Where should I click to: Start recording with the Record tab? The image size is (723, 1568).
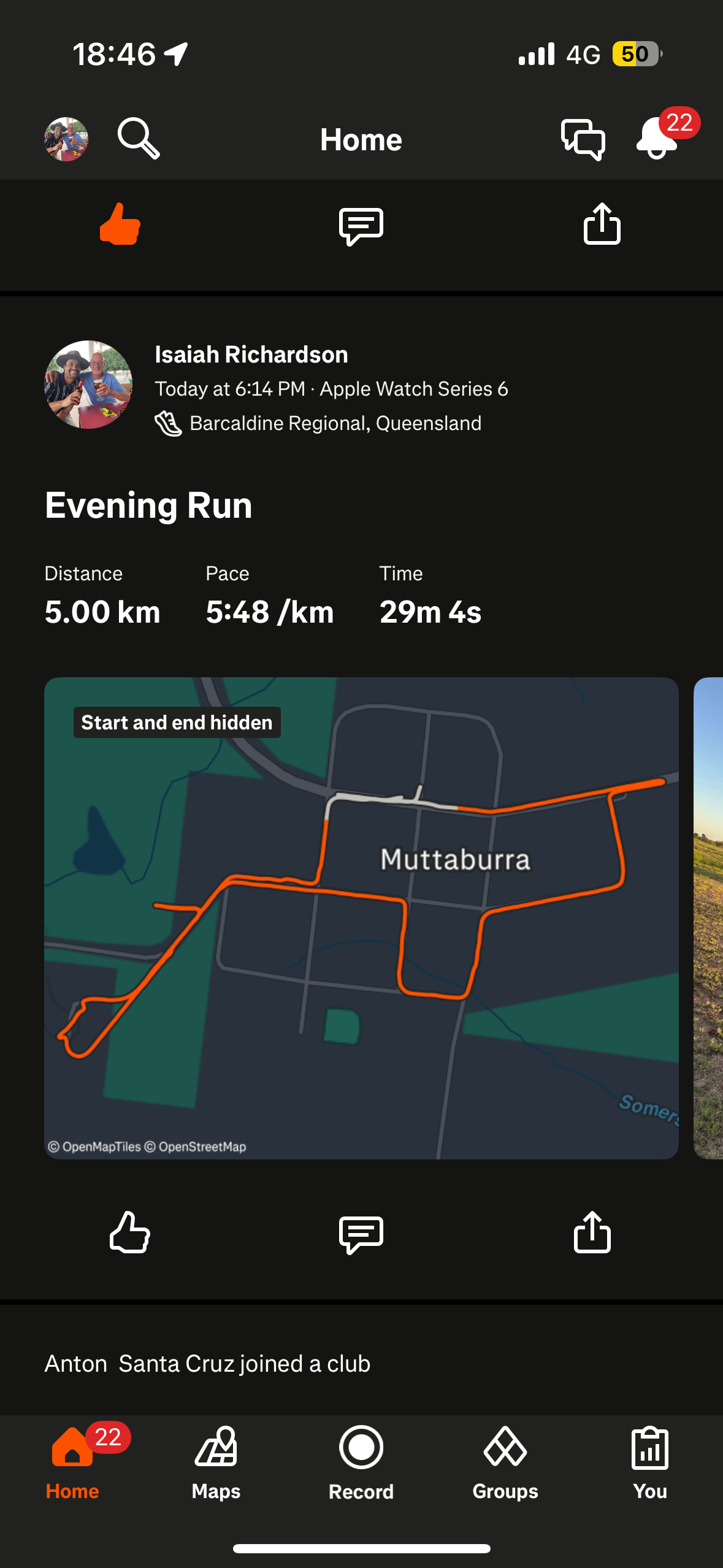[x=361, y=1462]
